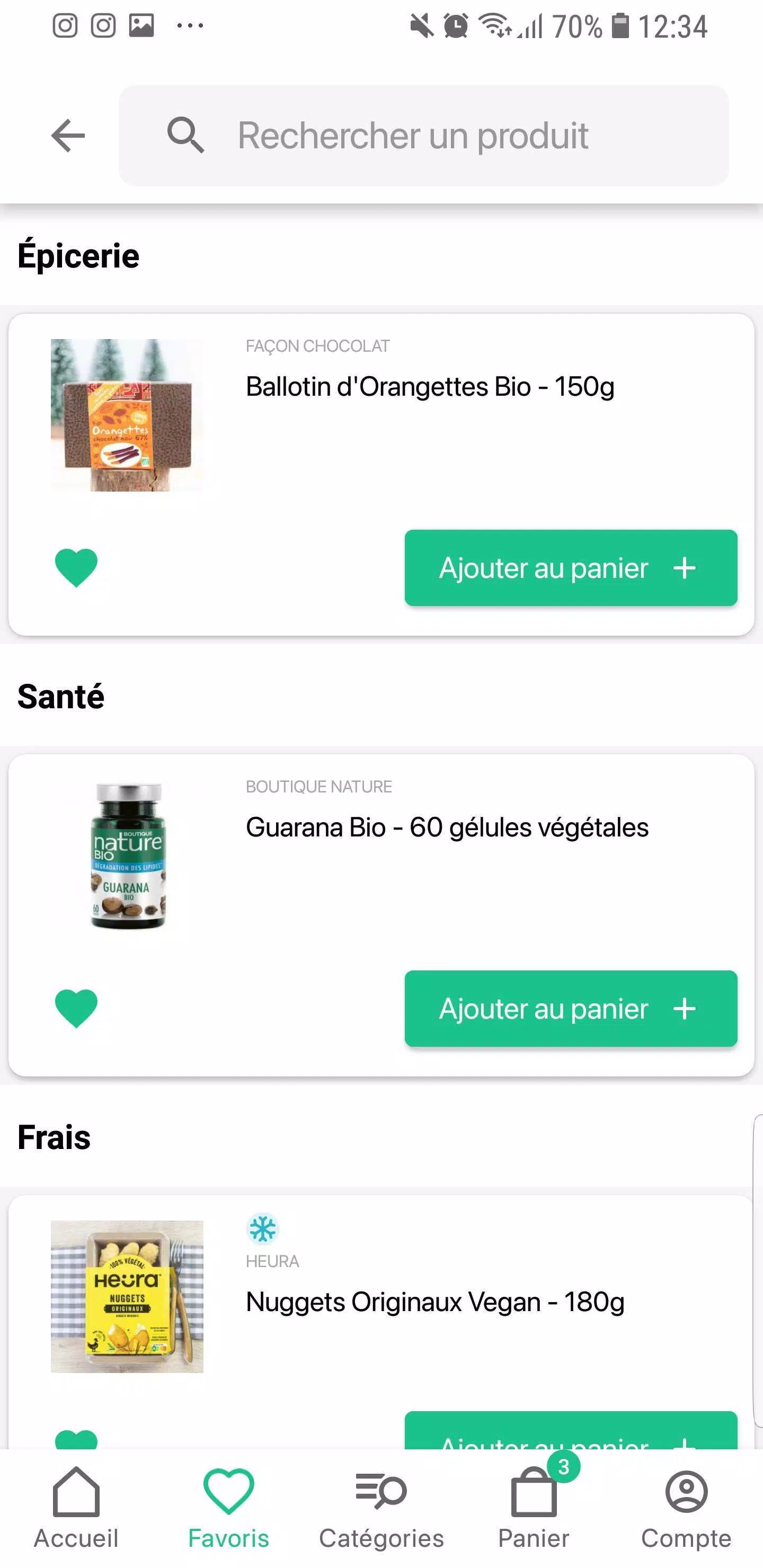Unfavorite Ballotin d'Orangettes Bio heart
763x1568 pixels.
(76, 567)
